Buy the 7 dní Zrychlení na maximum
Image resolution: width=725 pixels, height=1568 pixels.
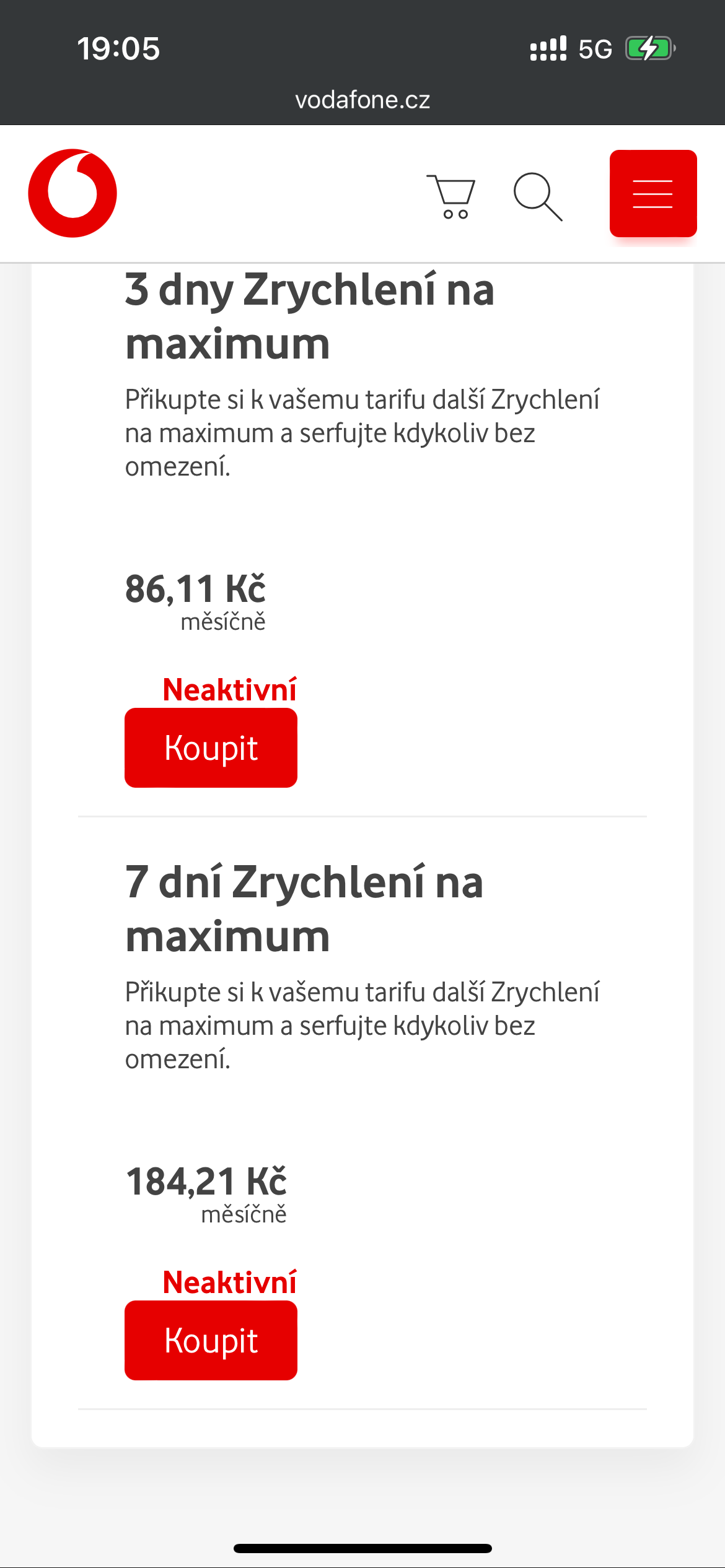211,1340
